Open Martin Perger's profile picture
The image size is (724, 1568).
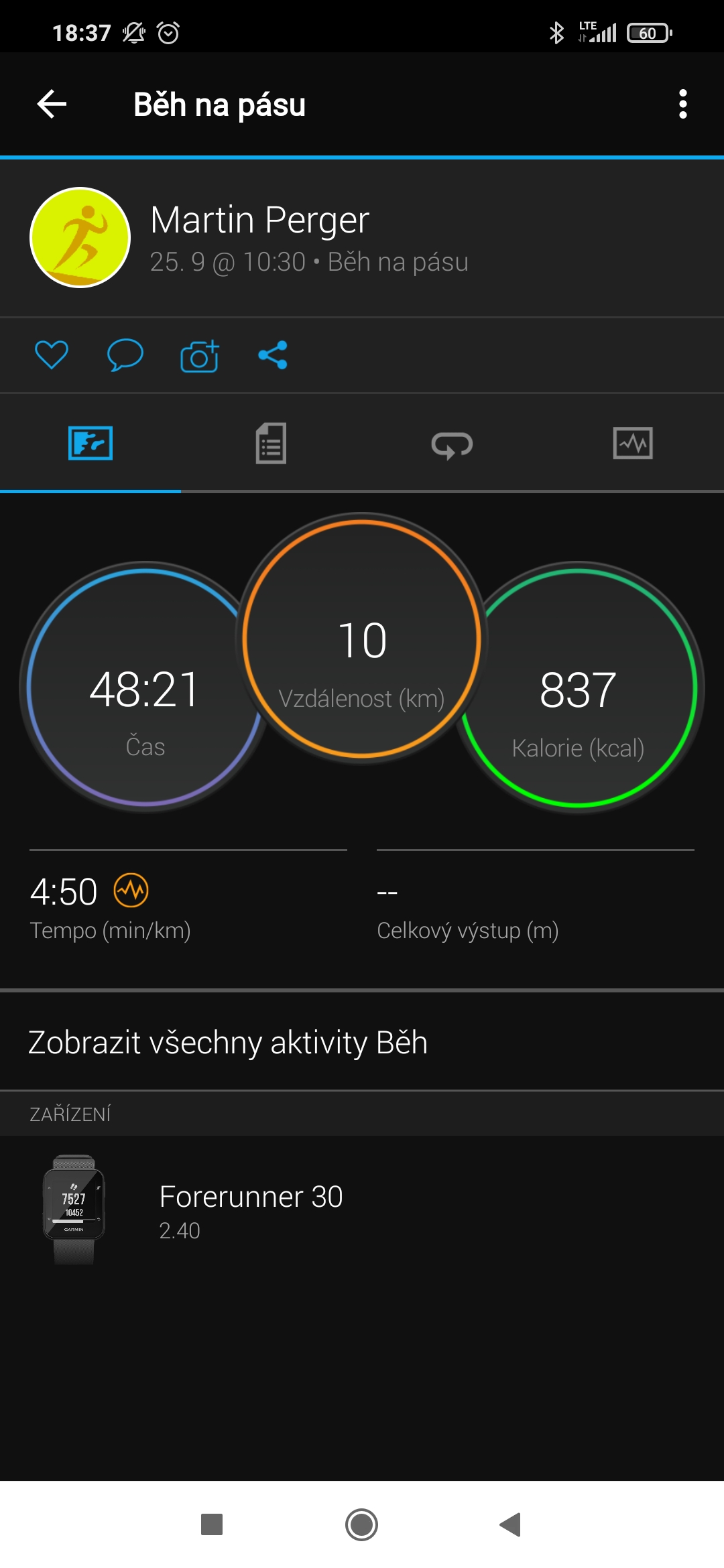80,237
